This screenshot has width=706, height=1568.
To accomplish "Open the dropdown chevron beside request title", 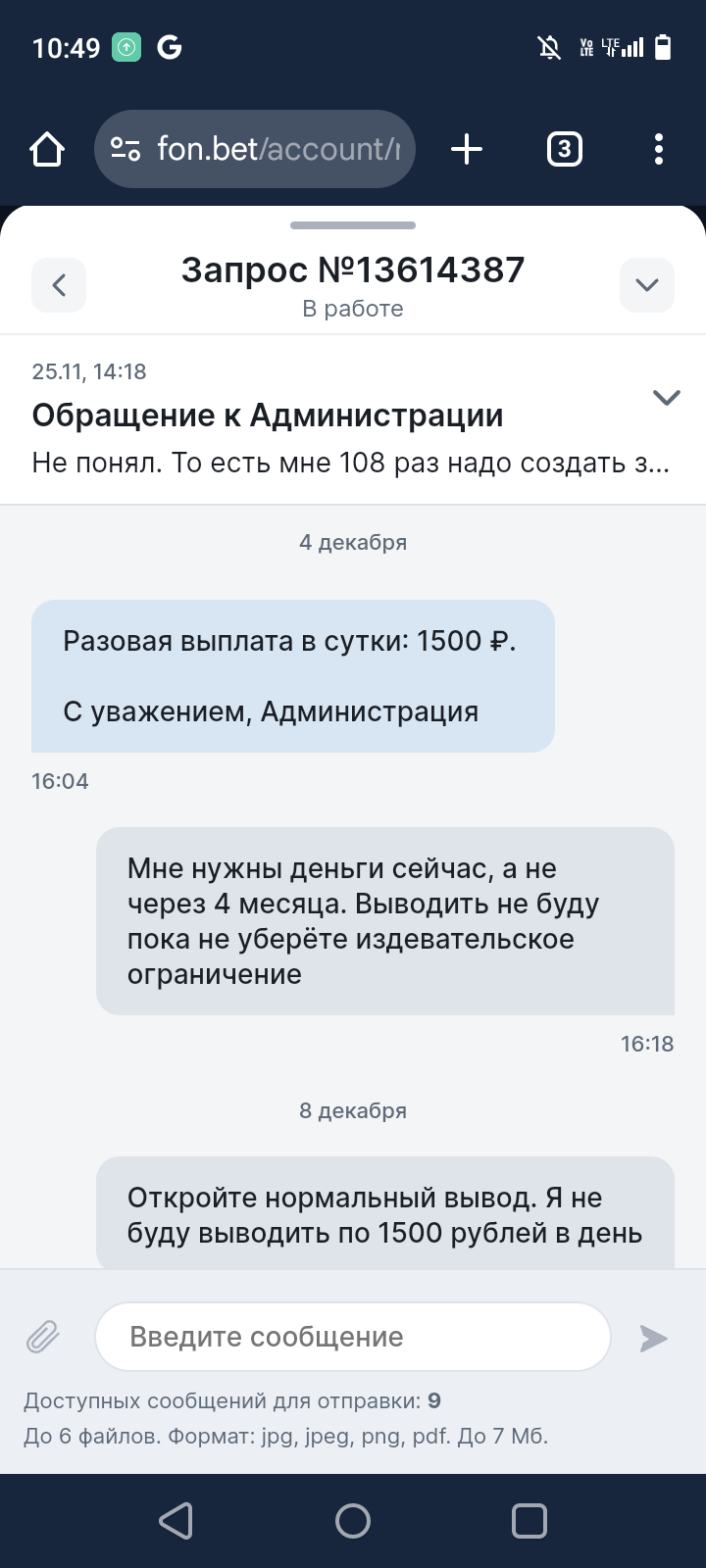I will [x=646, y=285].
